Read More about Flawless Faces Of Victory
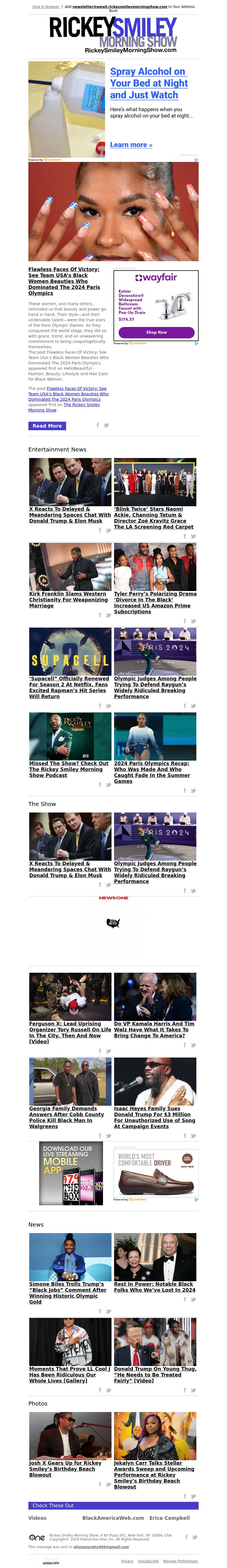This screenshot has width=227, height=1568. (x=47, y=426)
